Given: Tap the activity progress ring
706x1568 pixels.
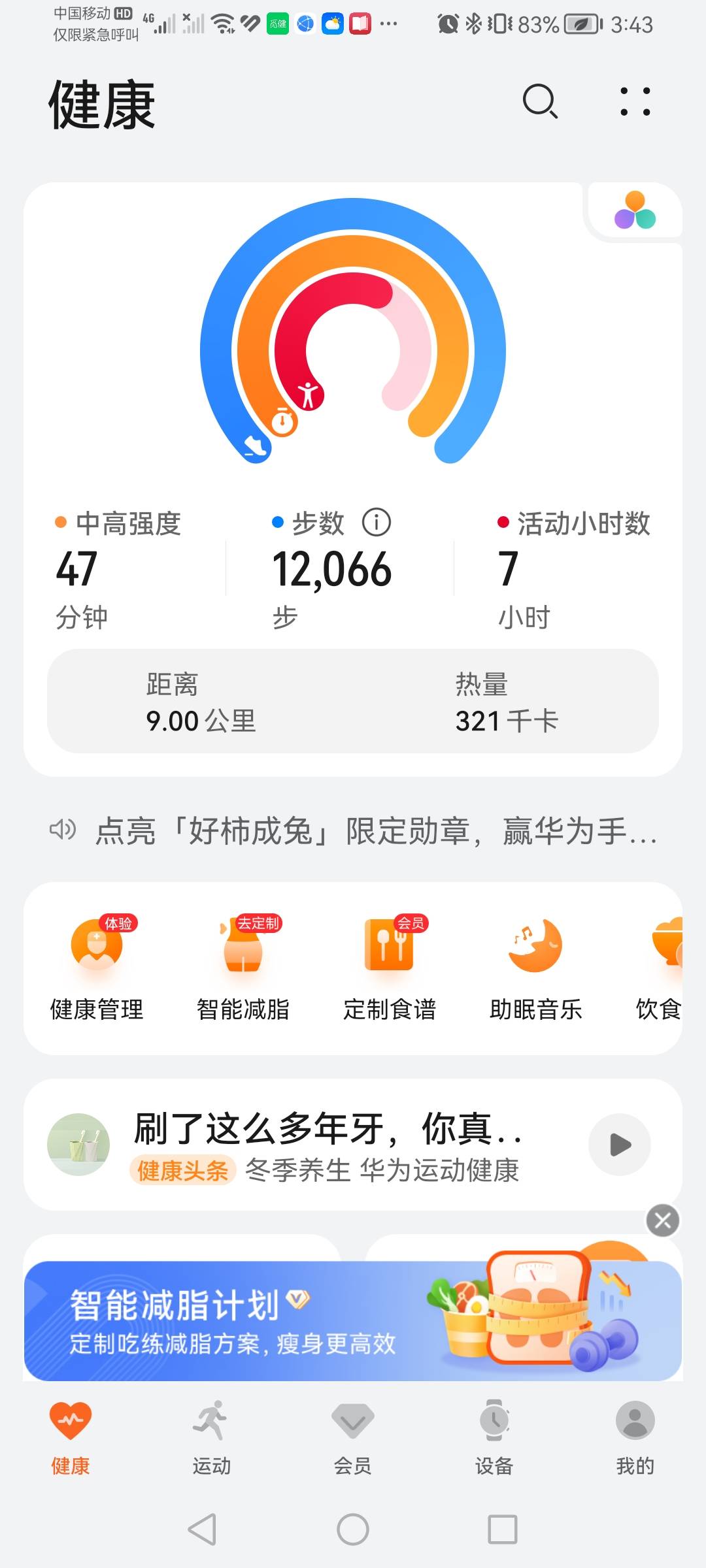Looking at the screenshot, I should tap(353, 340).
